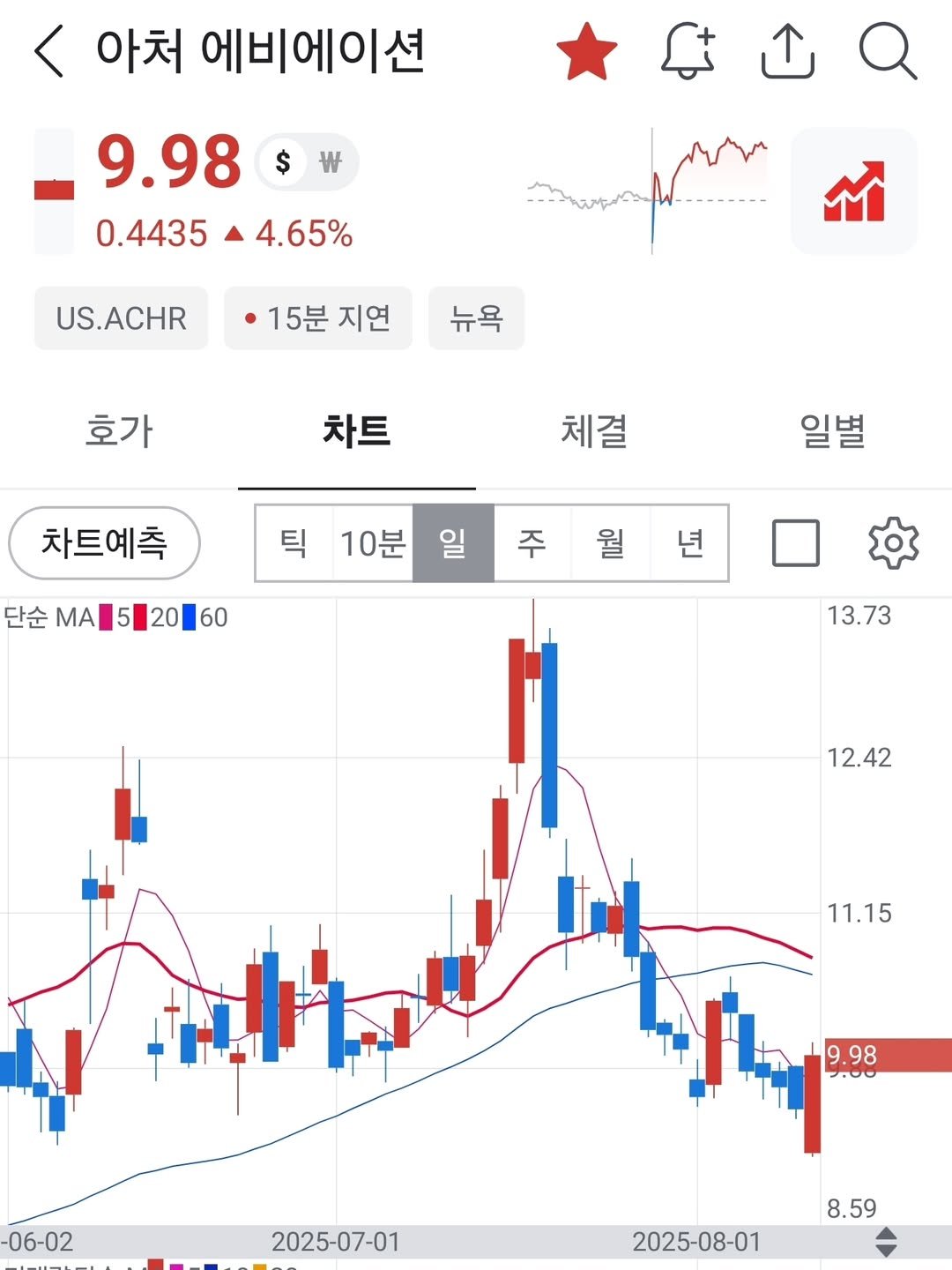Switch to the 호가 tab
This screenshot has height=1270, width=952.
tap(119, 432)
